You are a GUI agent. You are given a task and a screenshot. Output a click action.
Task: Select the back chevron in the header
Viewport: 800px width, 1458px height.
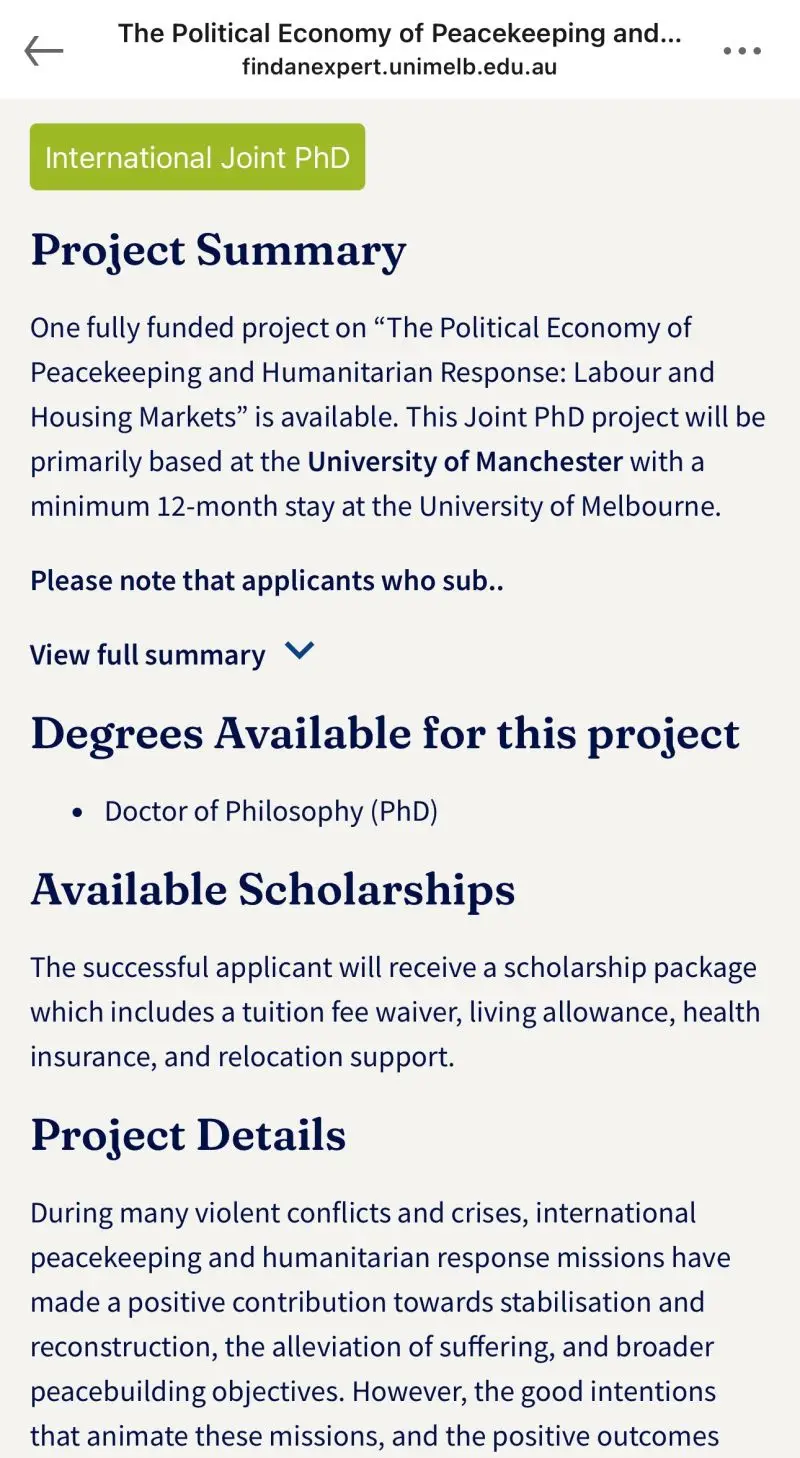tap(44, 51)
